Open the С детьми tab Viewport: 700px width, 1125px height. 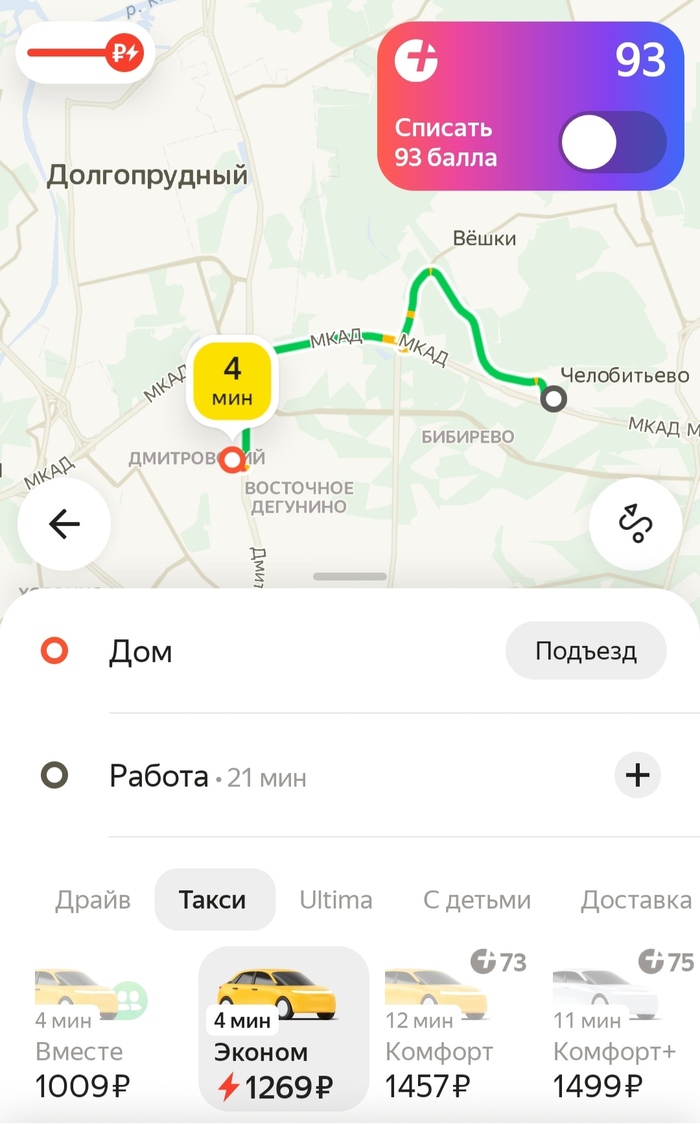[477, 900]
